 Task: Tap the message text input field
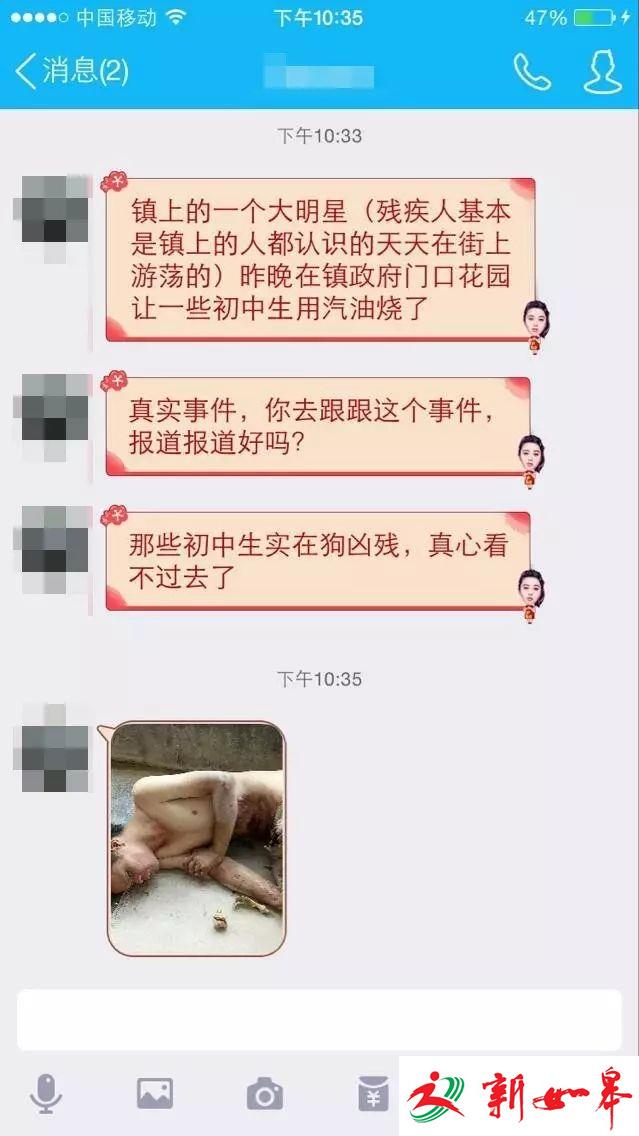point(319,1019)
